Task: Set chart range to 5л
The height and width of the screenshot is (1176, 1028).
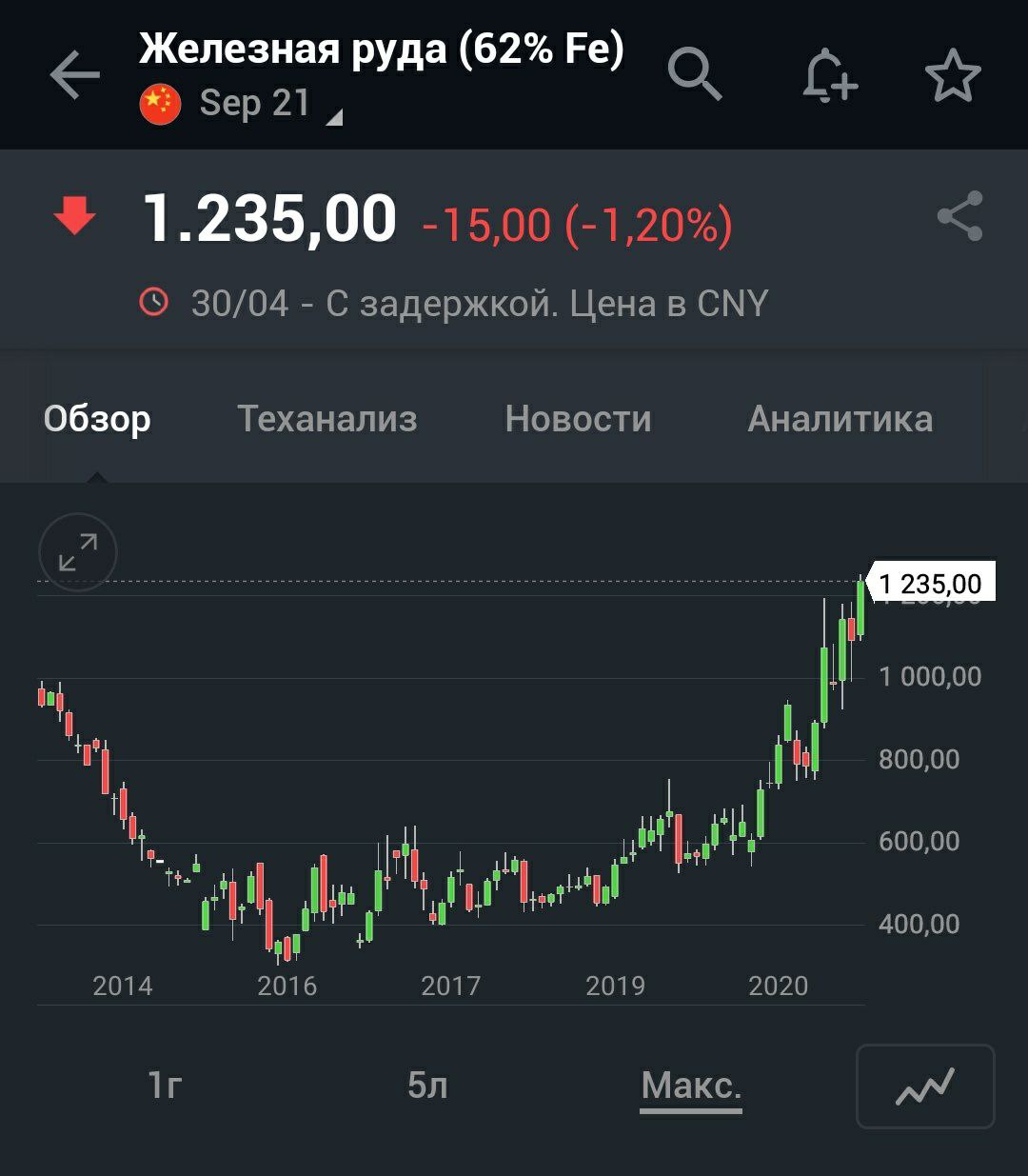Action: coord(427,1085)
